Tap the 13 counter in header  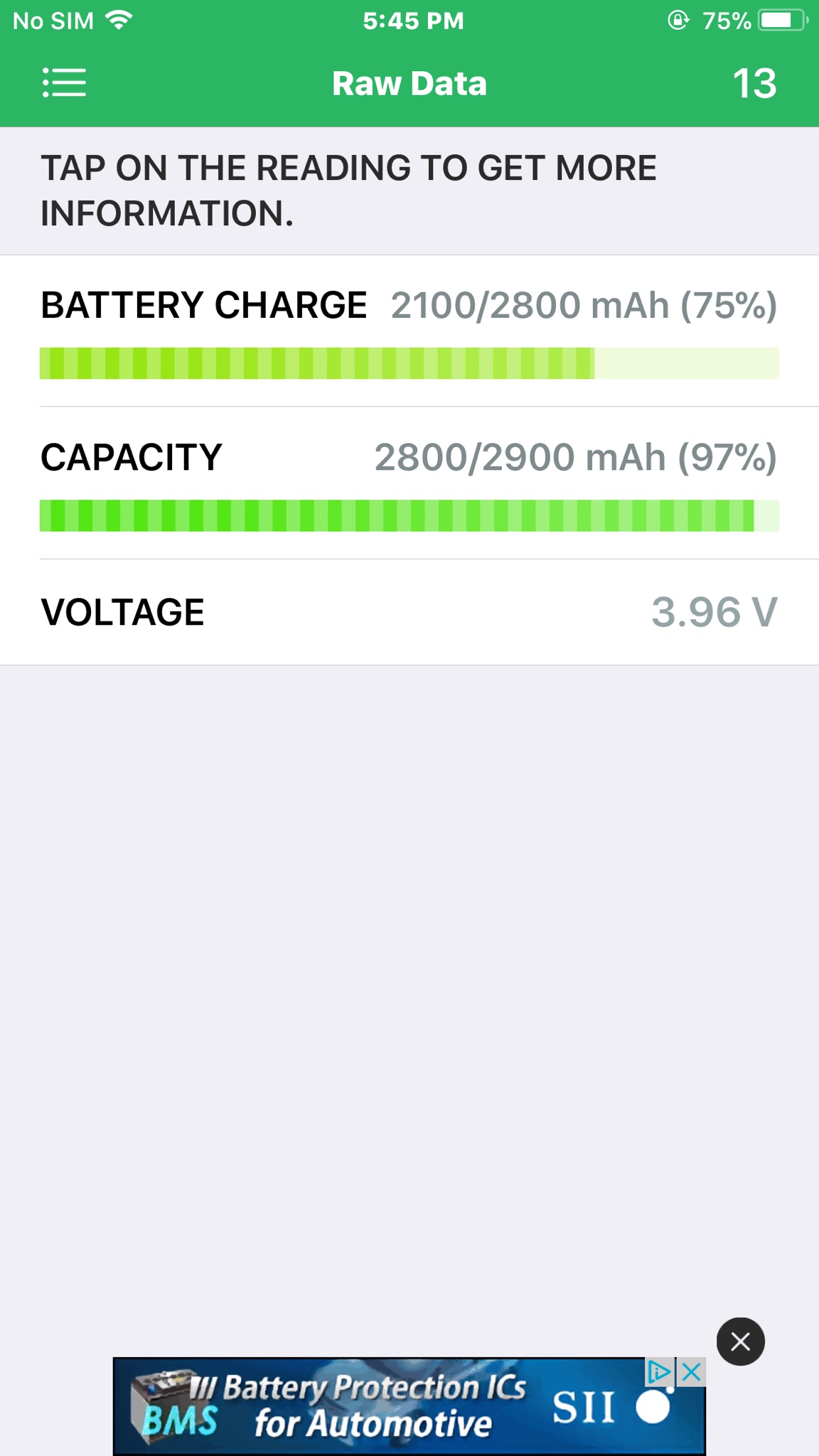click(754, 84)
